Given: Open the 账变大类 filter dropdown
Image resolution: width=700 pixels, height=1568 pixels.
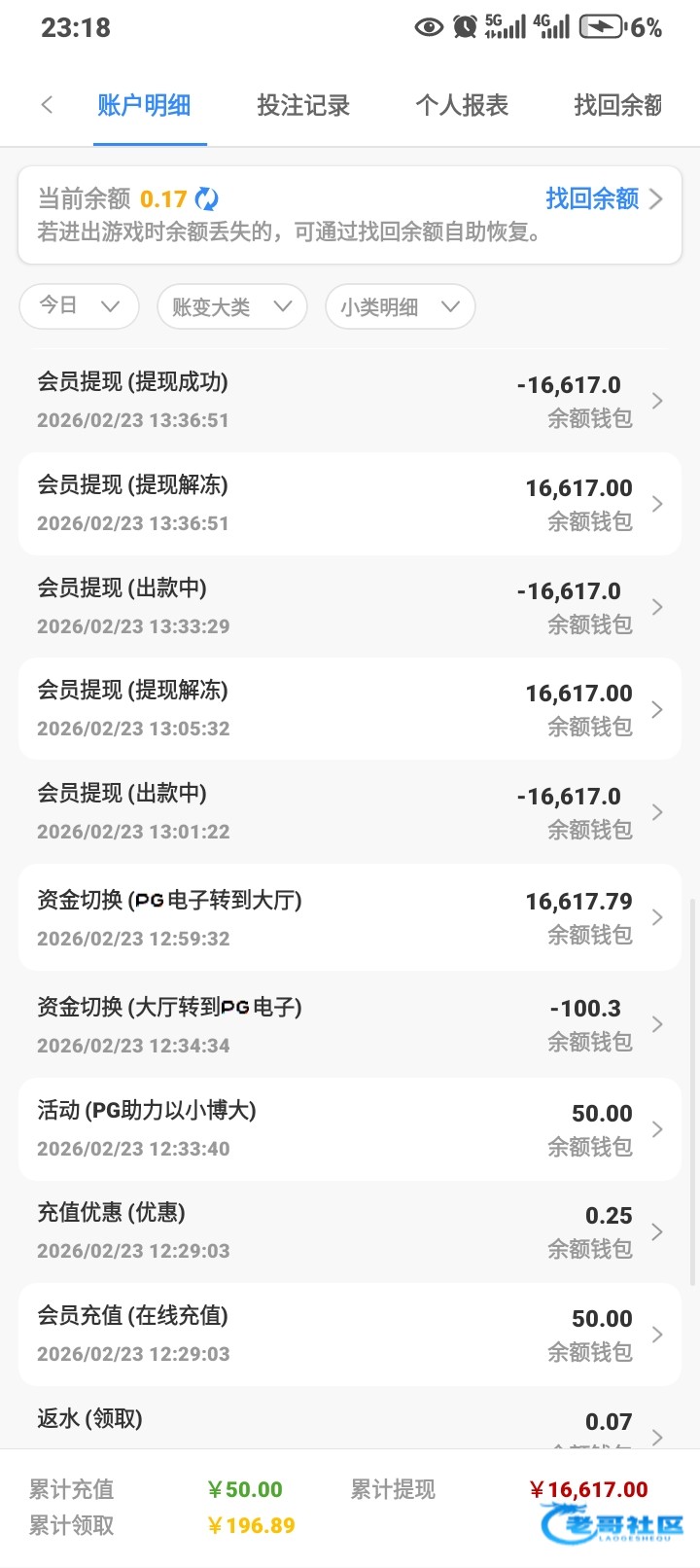Looking at the screenshot, I should [232, 306].
